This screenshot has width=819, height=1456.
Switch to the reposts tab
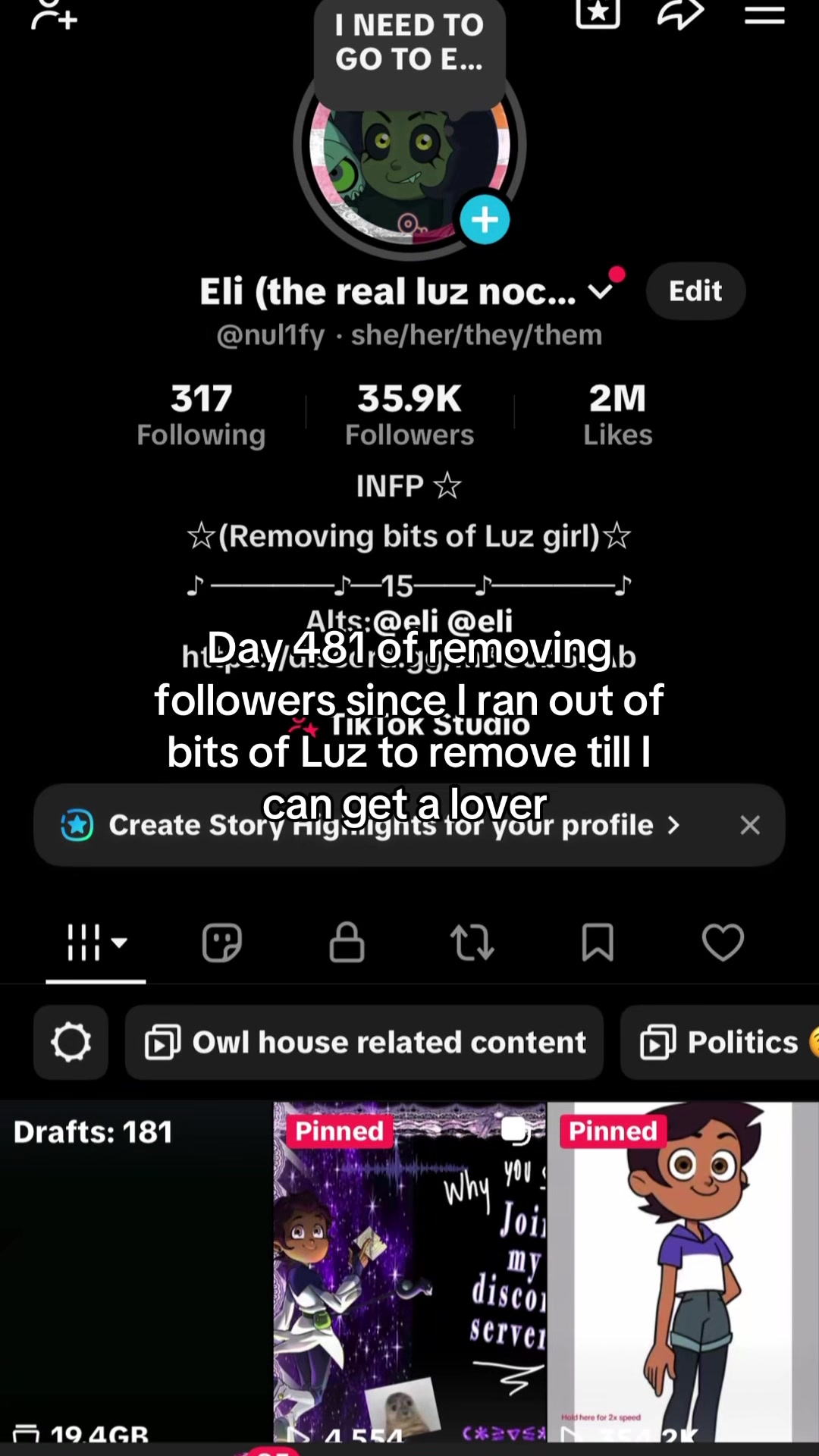click(472, 943)
